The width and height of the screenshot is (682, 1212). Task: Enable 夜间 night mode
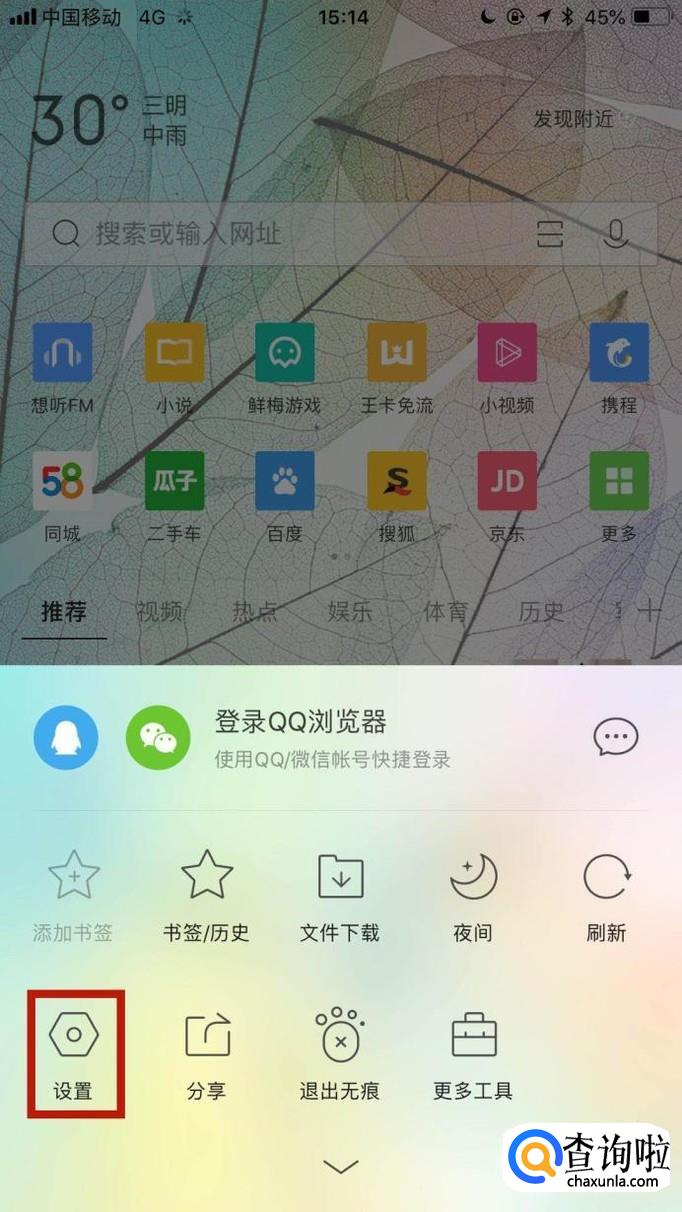pyautogui.click(x=473, y=896)
